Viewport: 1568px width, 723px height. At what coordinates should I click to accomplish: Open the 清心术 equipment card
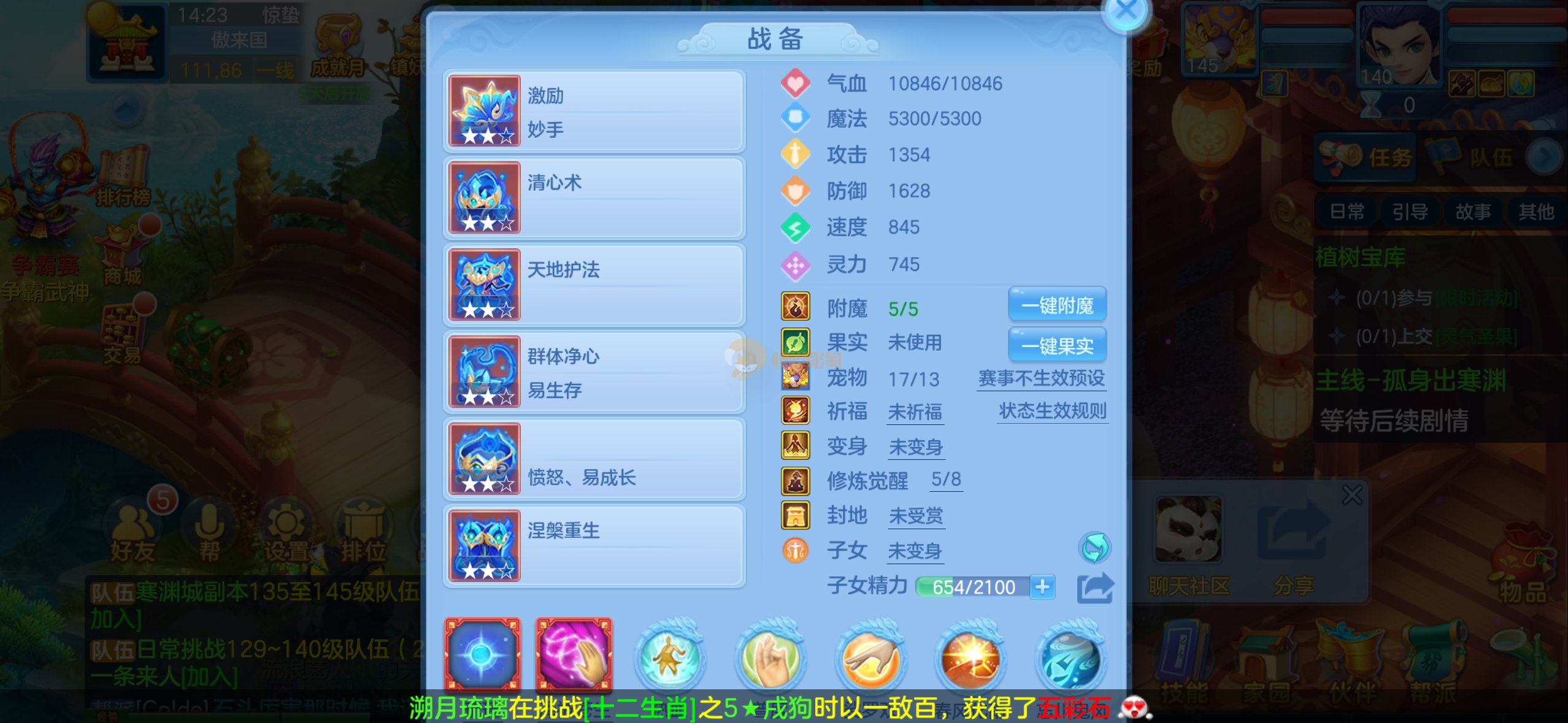594,198
